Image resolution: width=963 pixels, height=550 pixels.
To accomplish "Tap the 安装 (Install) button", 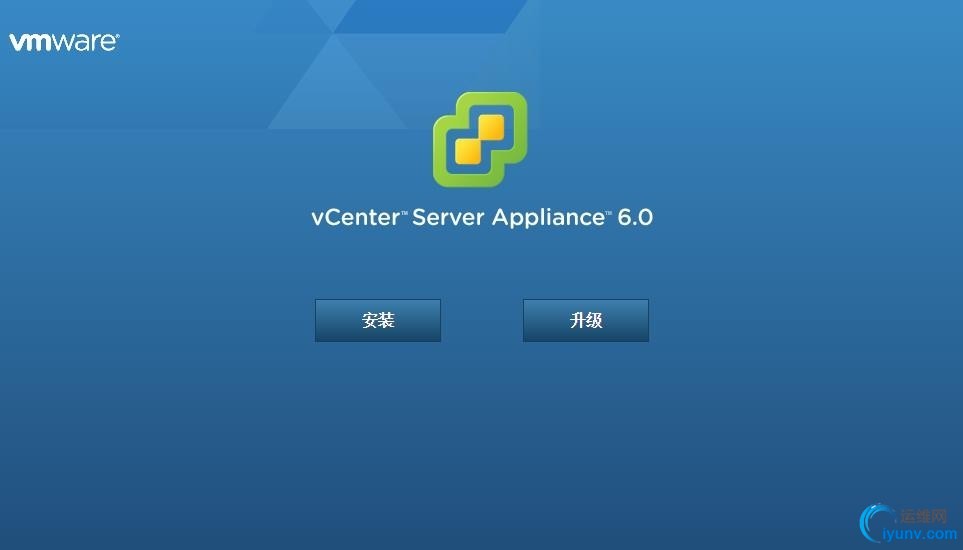I will pyautogui.click(x=378, y=320).
